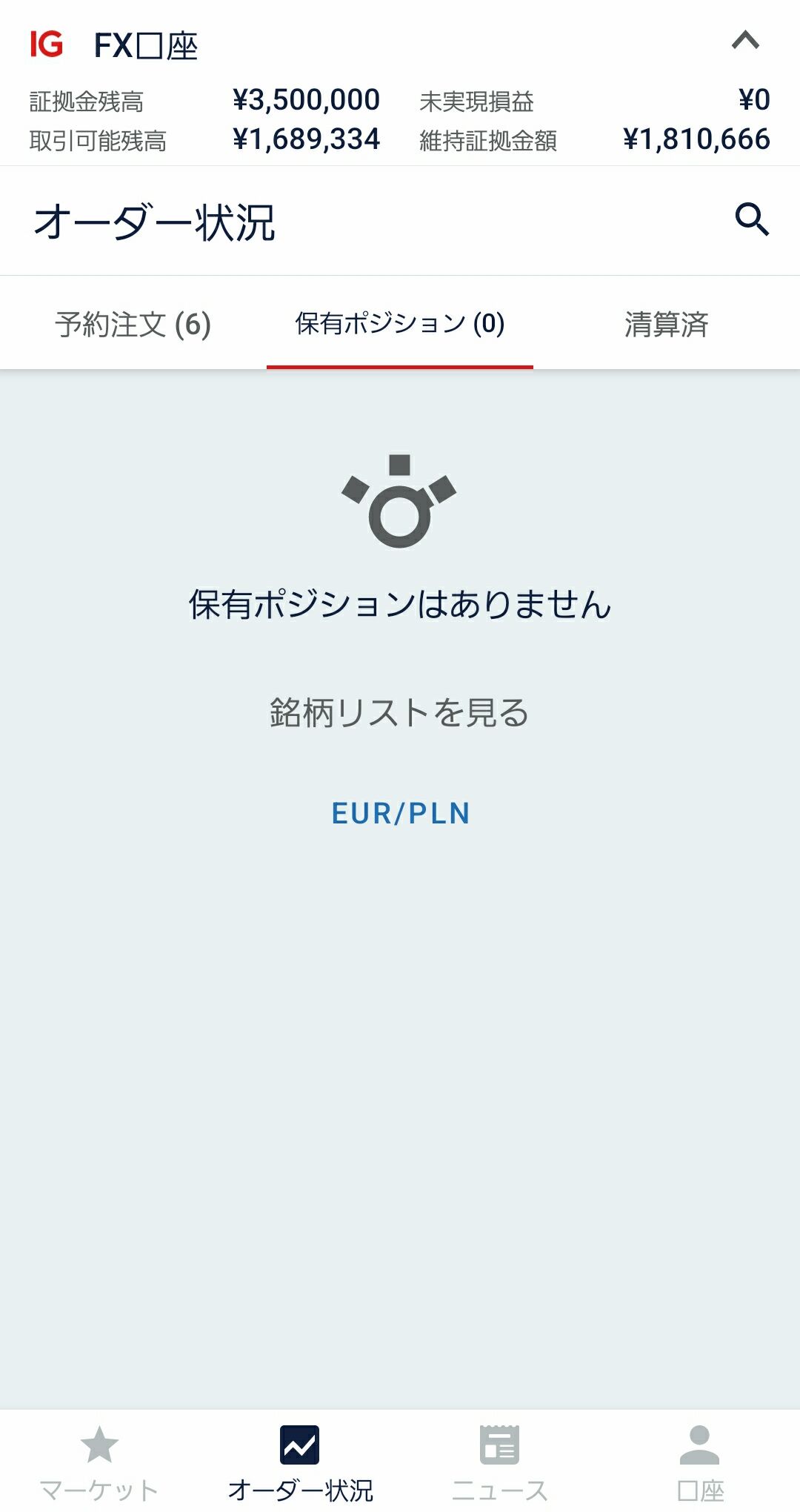Open the search icon

[751, 219]
